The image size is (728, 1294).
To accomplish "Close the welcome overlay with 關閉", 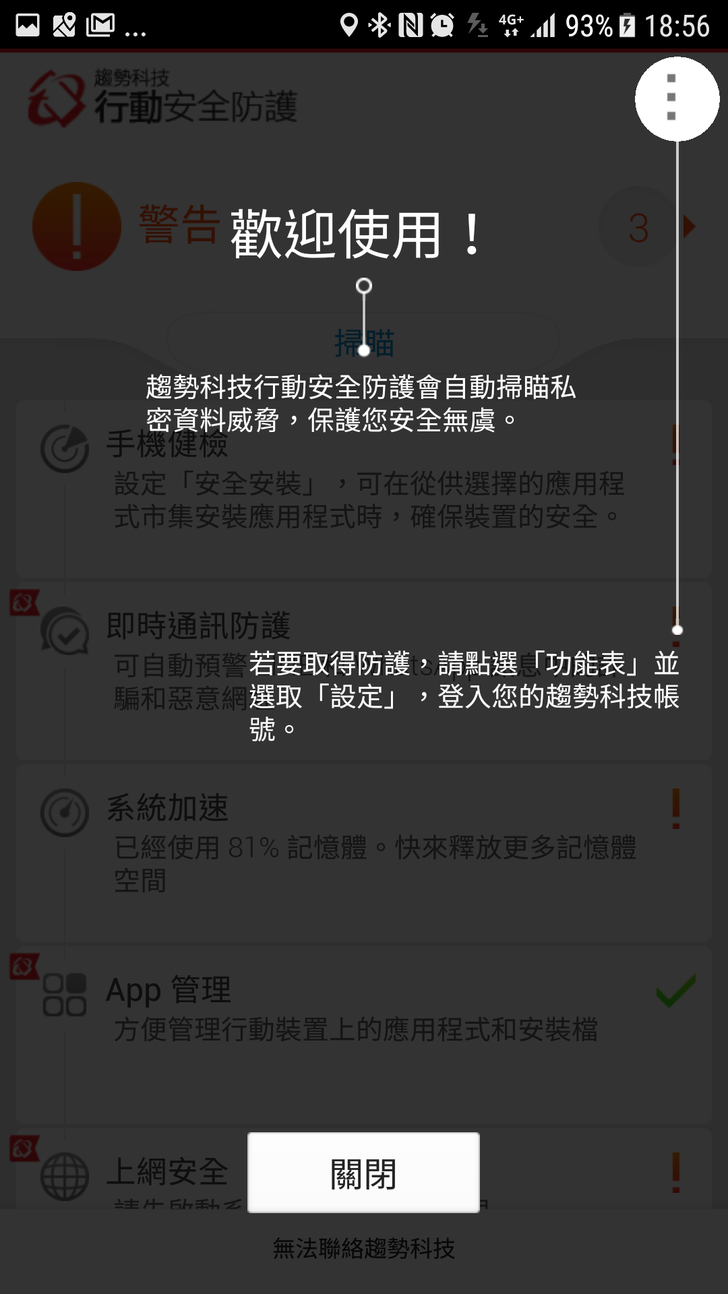I will (363, 1173).
